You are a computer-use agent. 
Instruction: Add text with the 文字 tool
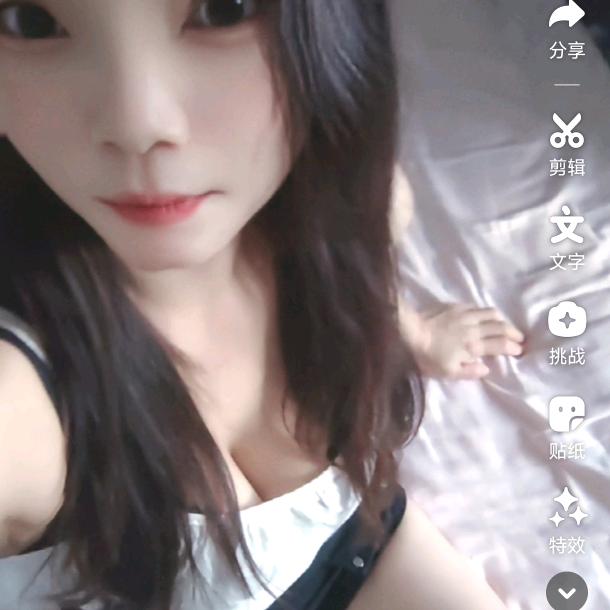click(567, 225)
